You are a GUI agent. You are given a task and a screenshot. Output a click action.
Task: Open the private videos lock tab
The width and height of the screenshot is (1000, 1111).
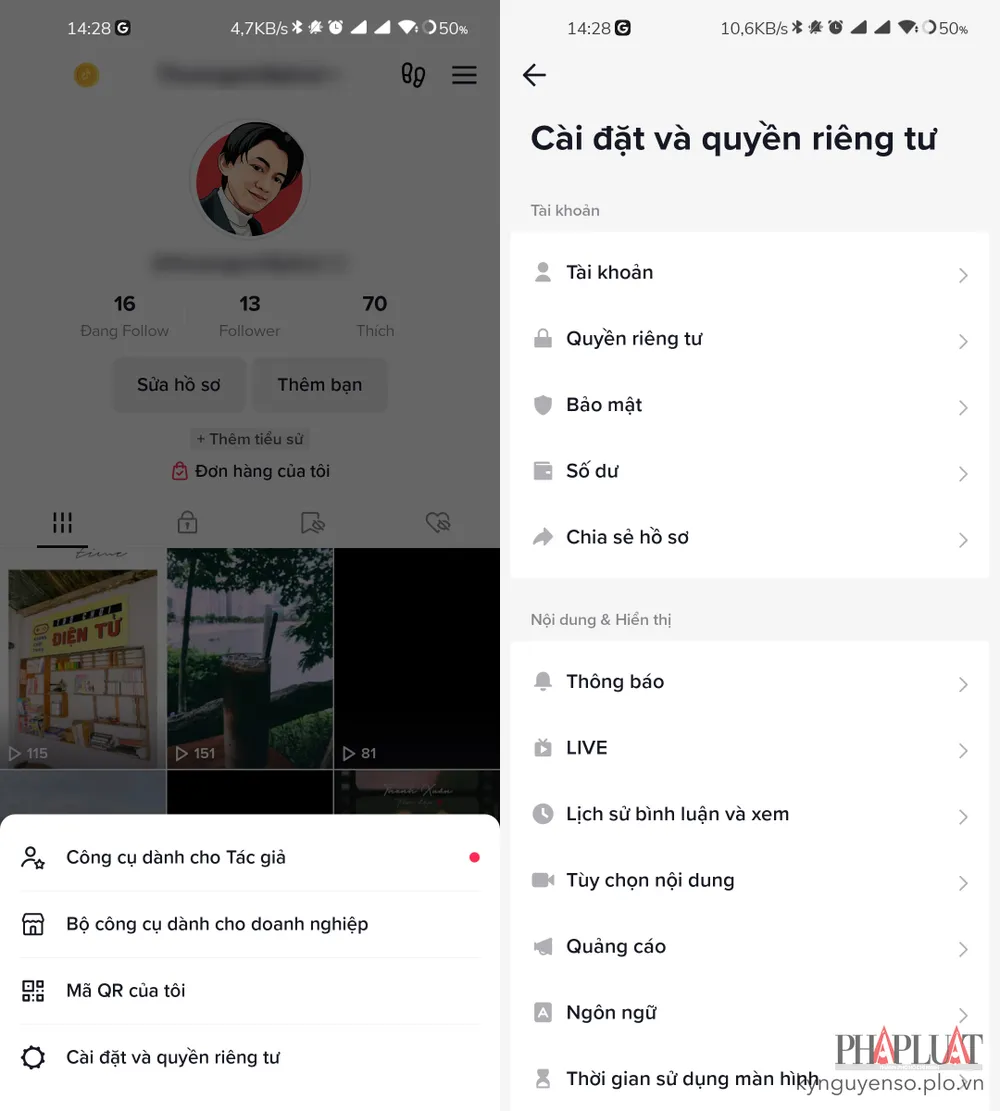187,522
